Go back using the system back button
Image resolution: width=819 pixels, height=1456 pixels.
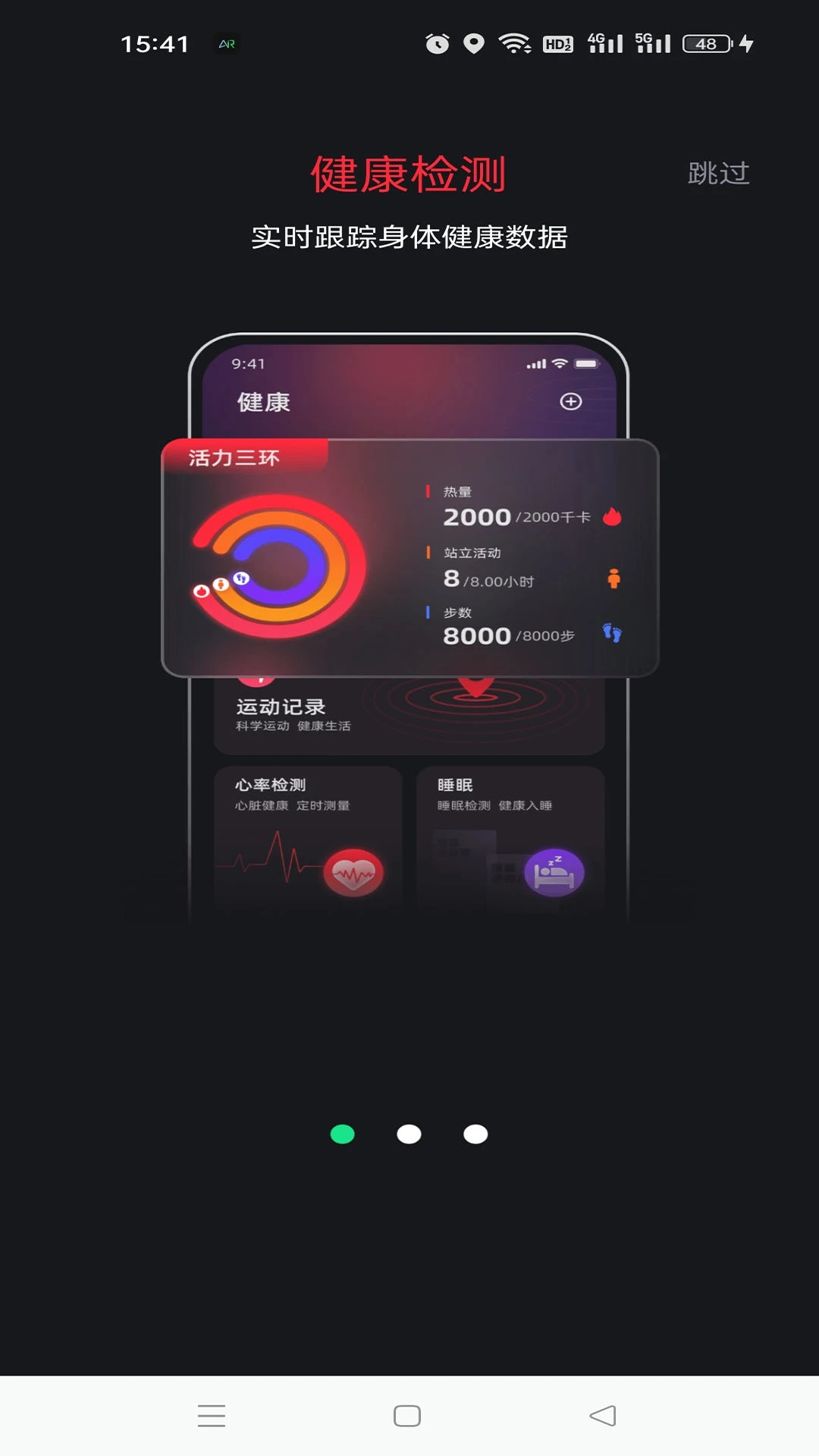(603, 1416)
